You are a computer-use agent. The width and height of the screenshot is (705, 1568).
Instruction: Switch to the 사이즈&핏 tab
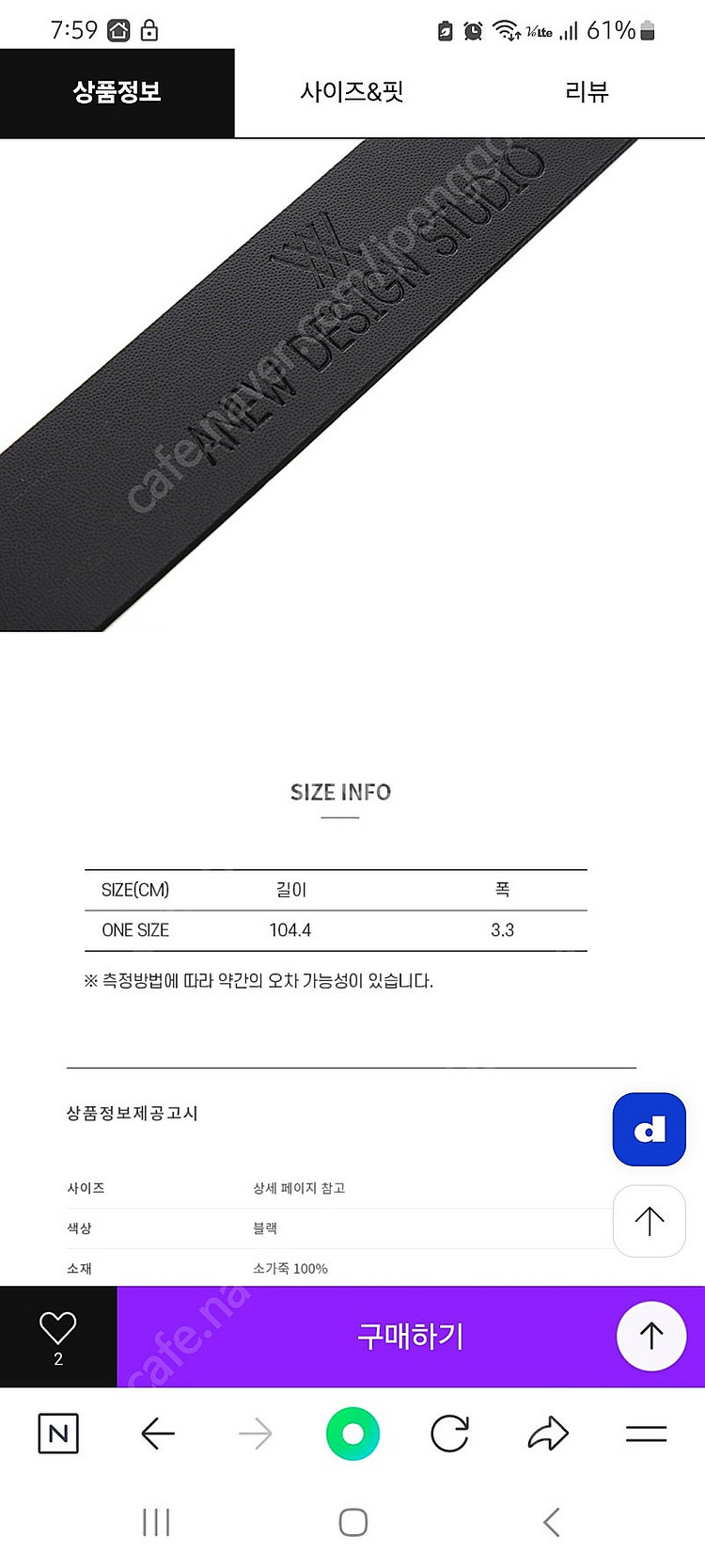tap(352, 92)
